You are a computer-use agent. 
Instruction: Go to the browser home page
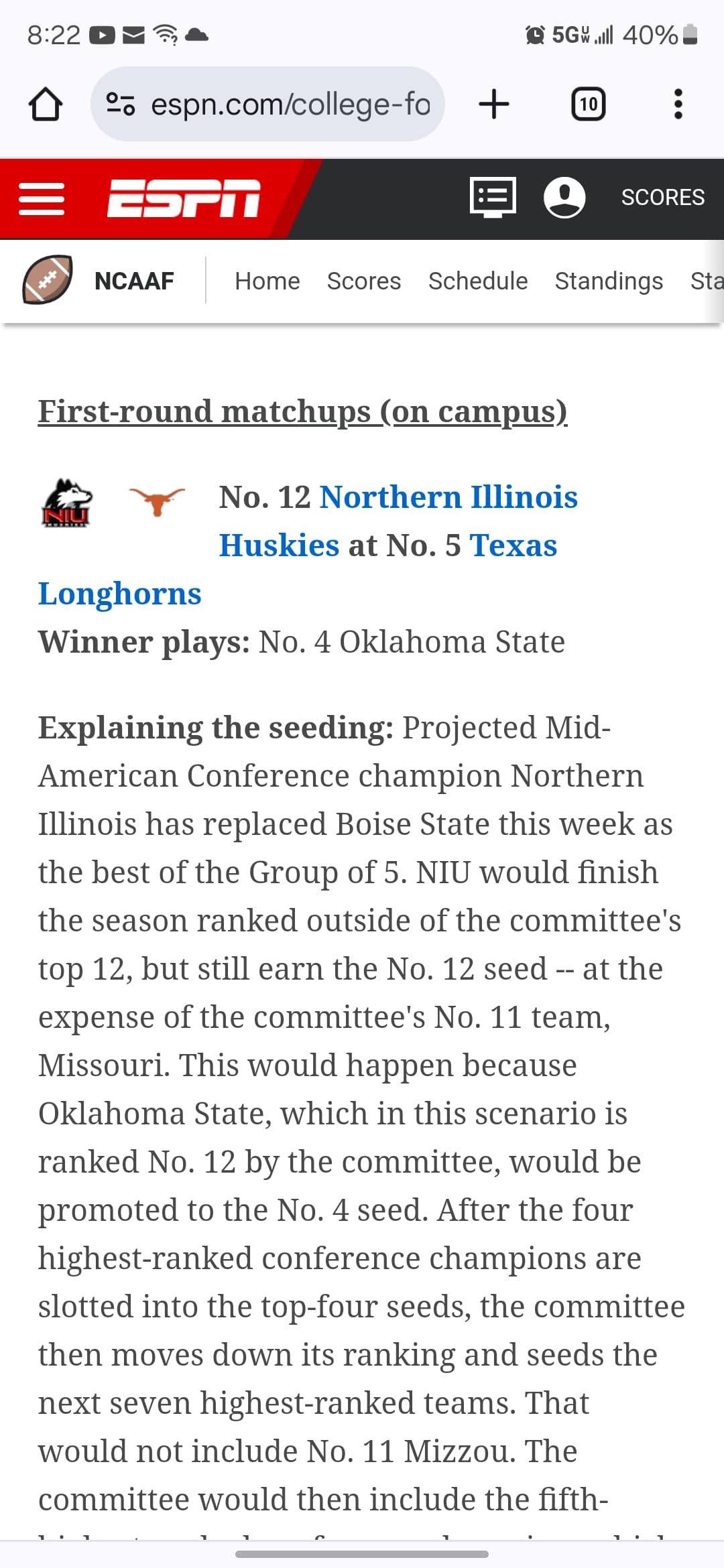46,104
